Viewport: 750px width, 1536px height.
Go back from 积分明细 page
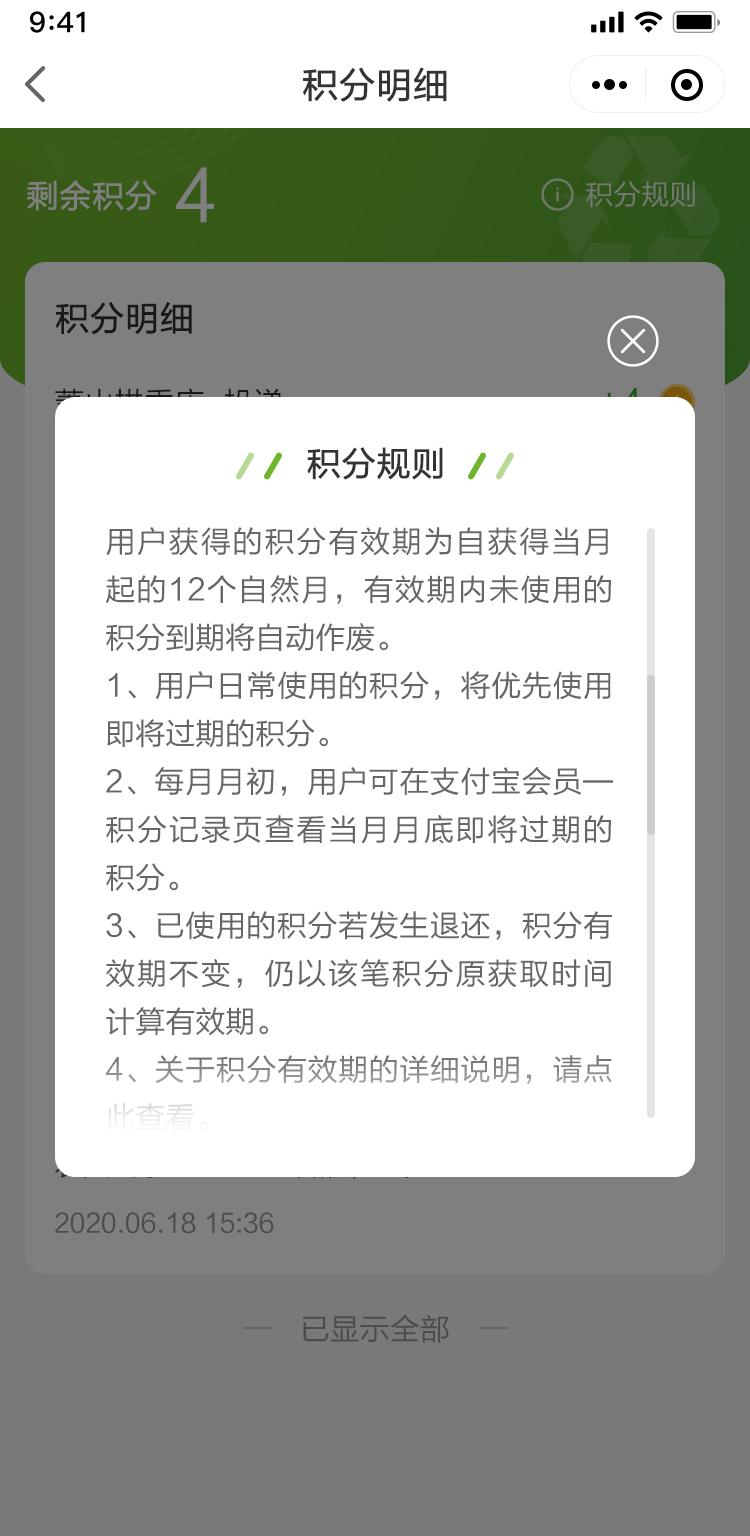pyautogui.click(x=36, y=85)
